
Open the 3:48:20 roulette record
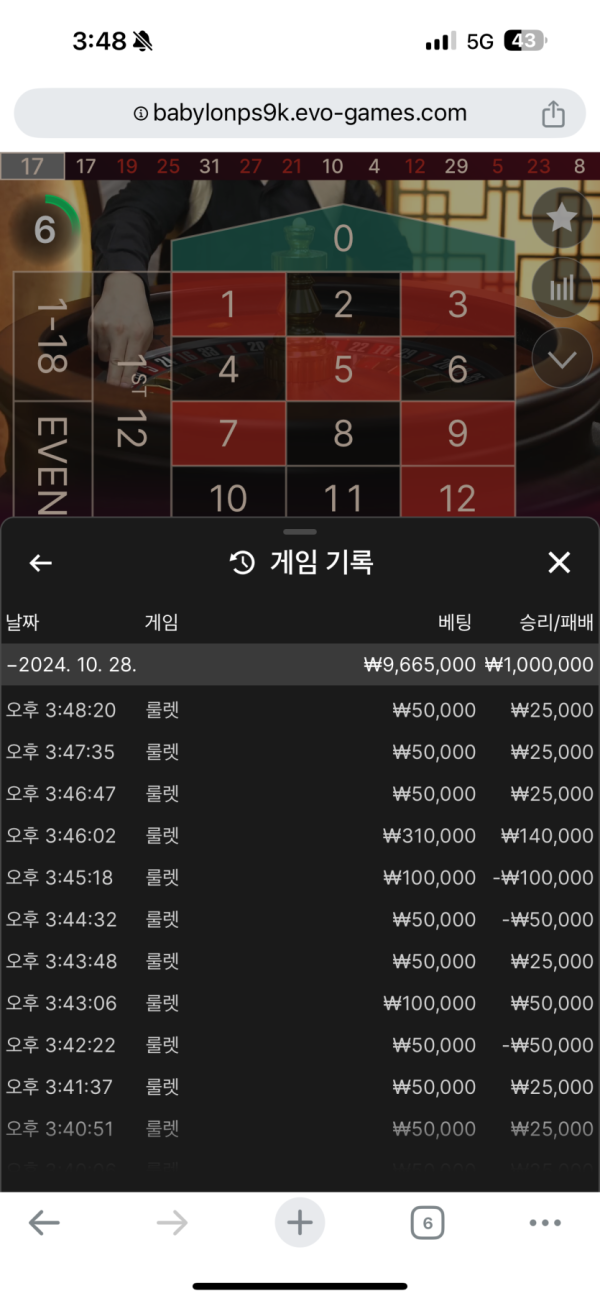click(x=300, y=710)
